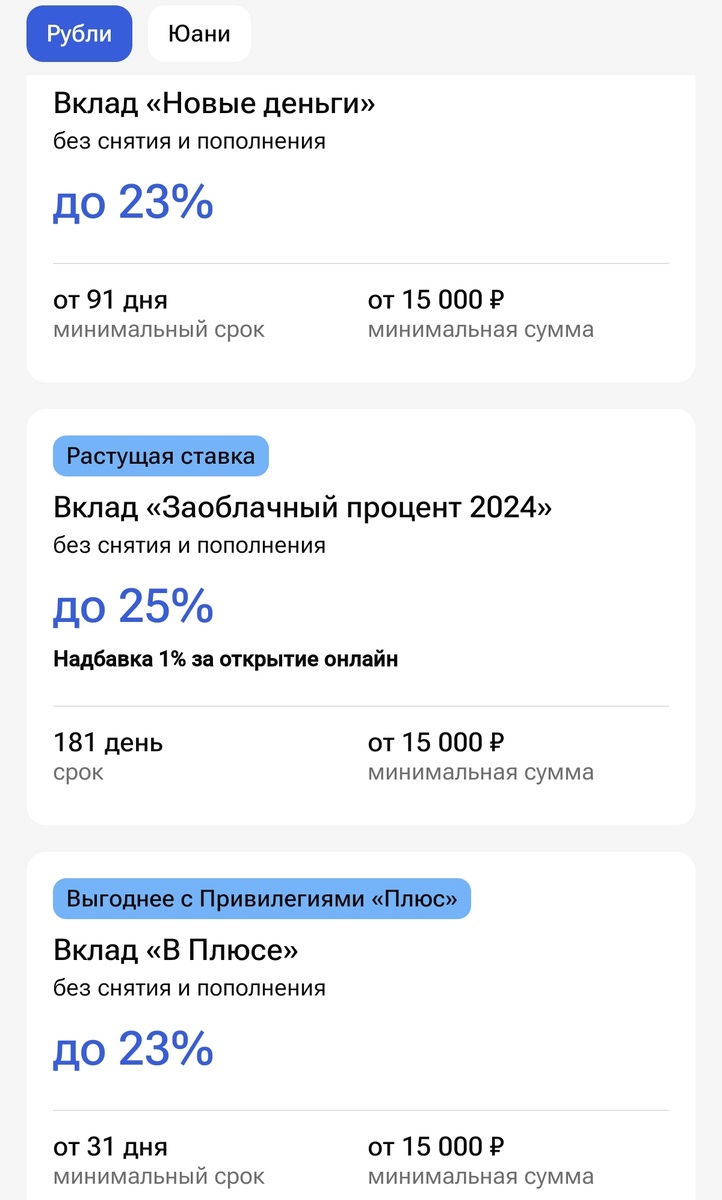Click the «до 23%» rate on «В Плюсе»

133,1050
